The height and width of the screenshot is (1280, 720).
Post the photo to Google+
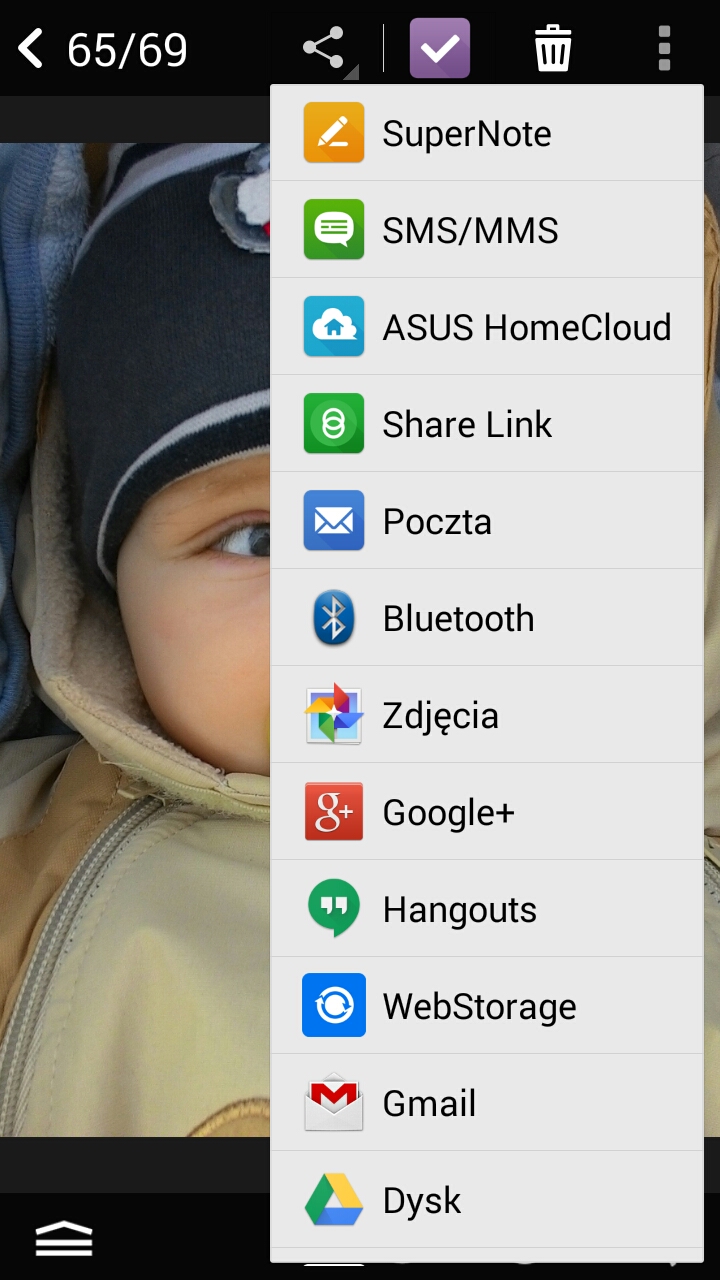pyautogui.click(x=486, y=812)
